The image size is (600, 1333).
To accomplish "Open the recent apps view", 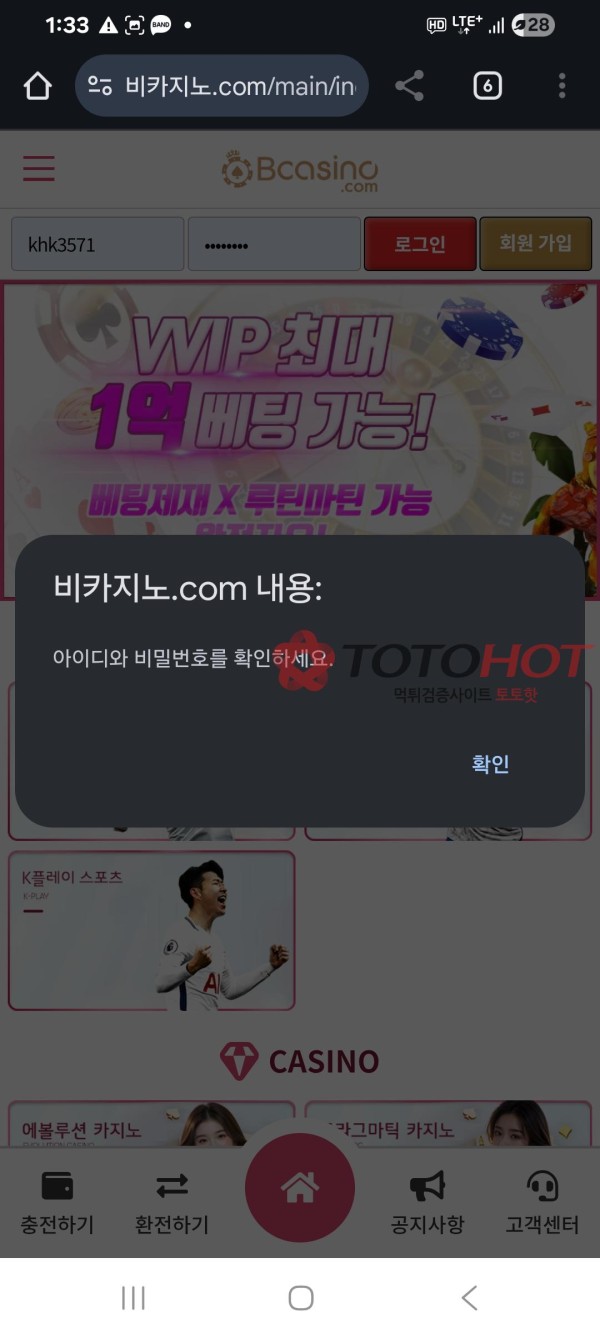I will 133,1298.
